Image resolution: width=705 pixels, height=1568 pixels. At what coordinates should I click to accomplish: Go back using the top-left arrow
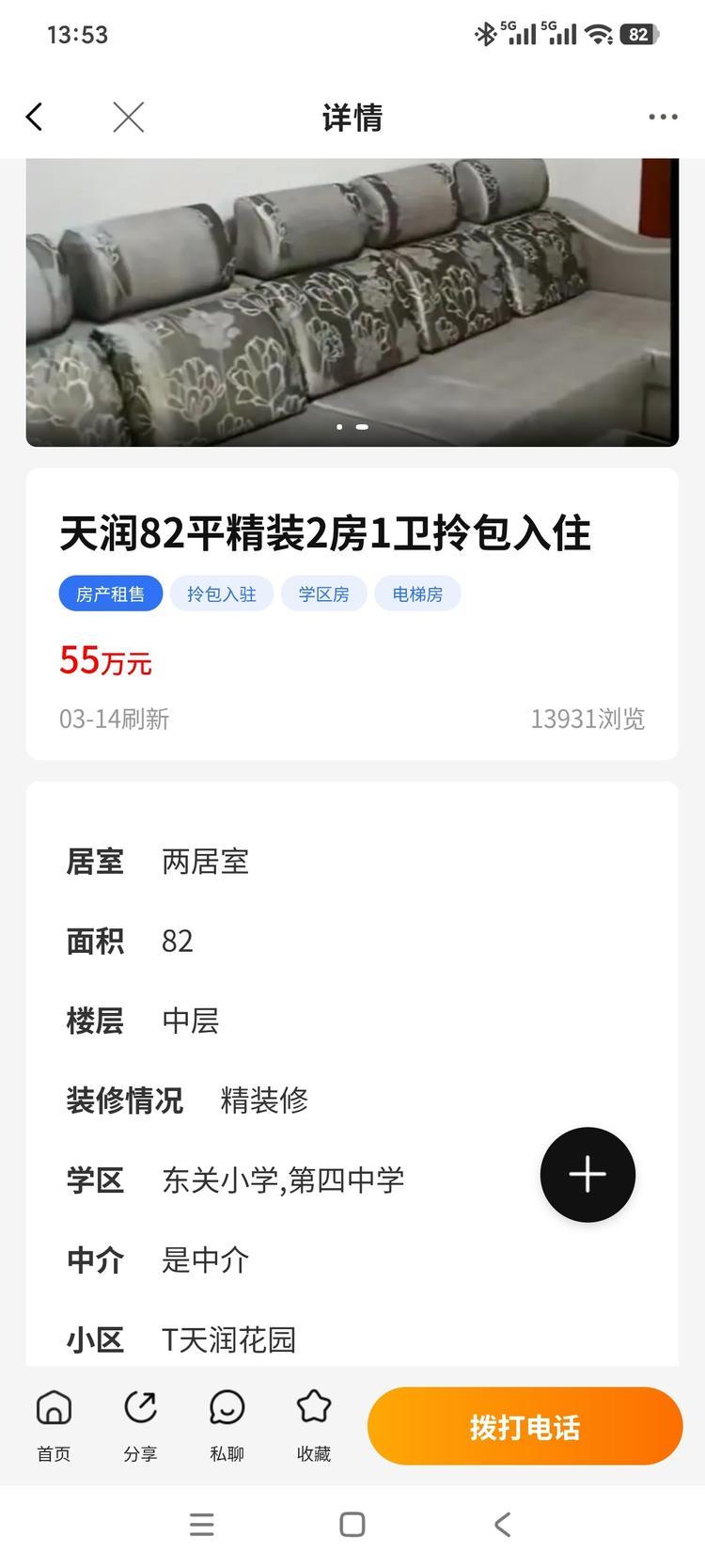click(x=35, y=118)
